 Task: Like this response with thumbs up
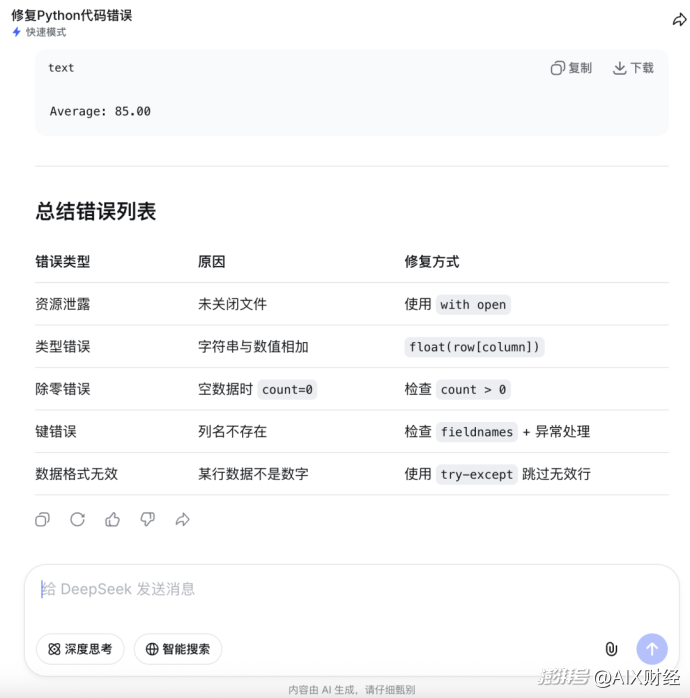coord(112,519)
